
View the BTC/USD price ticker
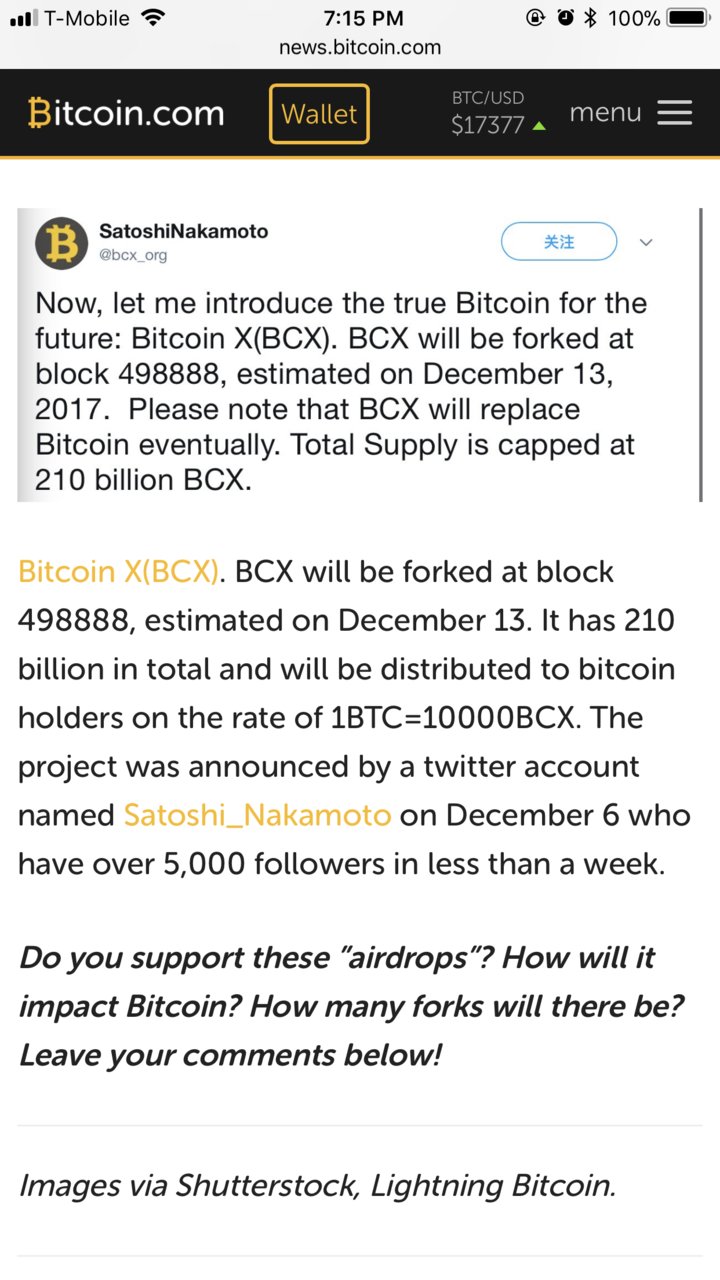click(x=499, y=114)
